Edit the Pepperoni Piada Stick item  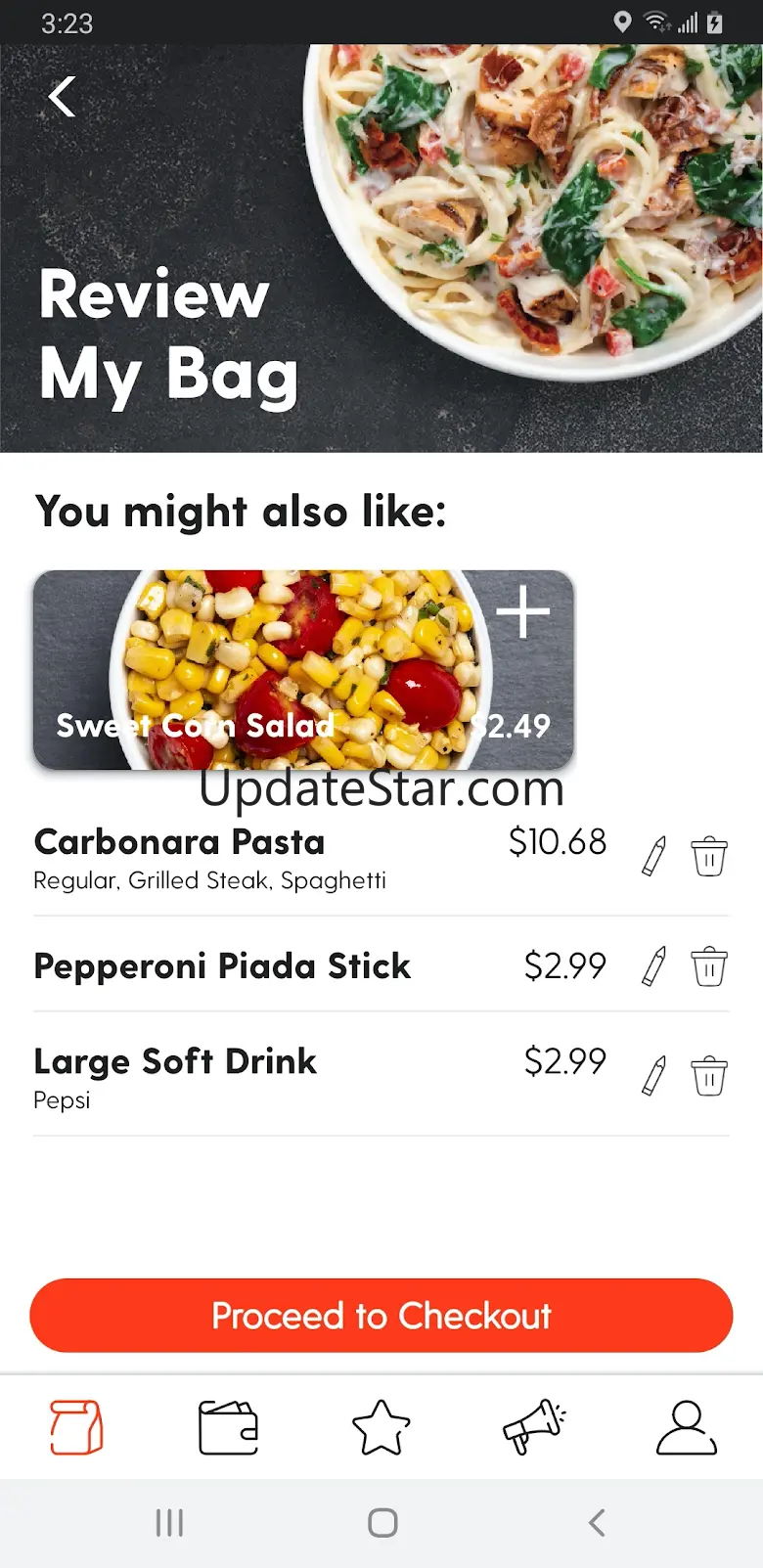653,966
